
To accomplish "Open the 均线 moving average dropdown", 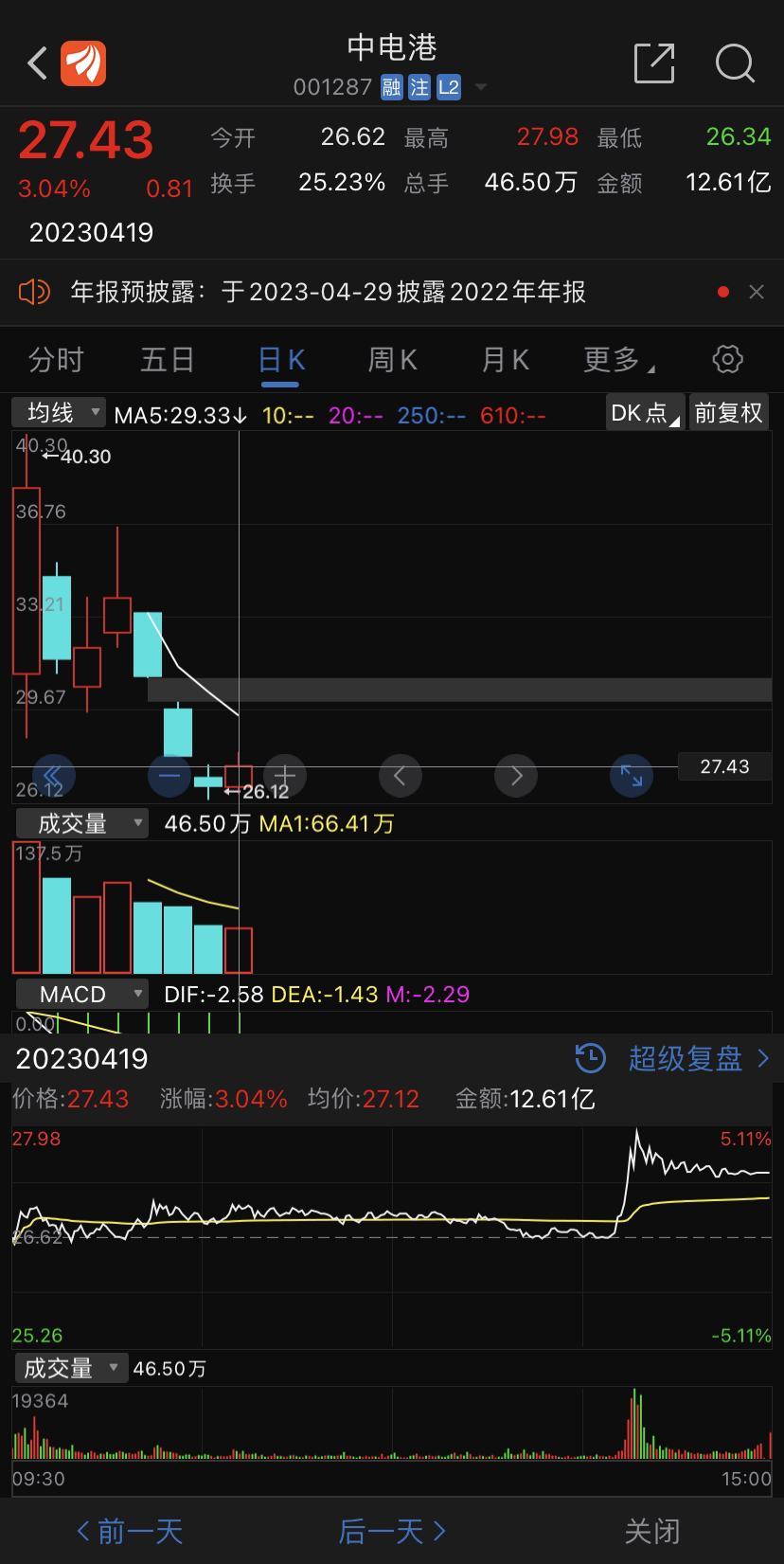I will (57, 412).
